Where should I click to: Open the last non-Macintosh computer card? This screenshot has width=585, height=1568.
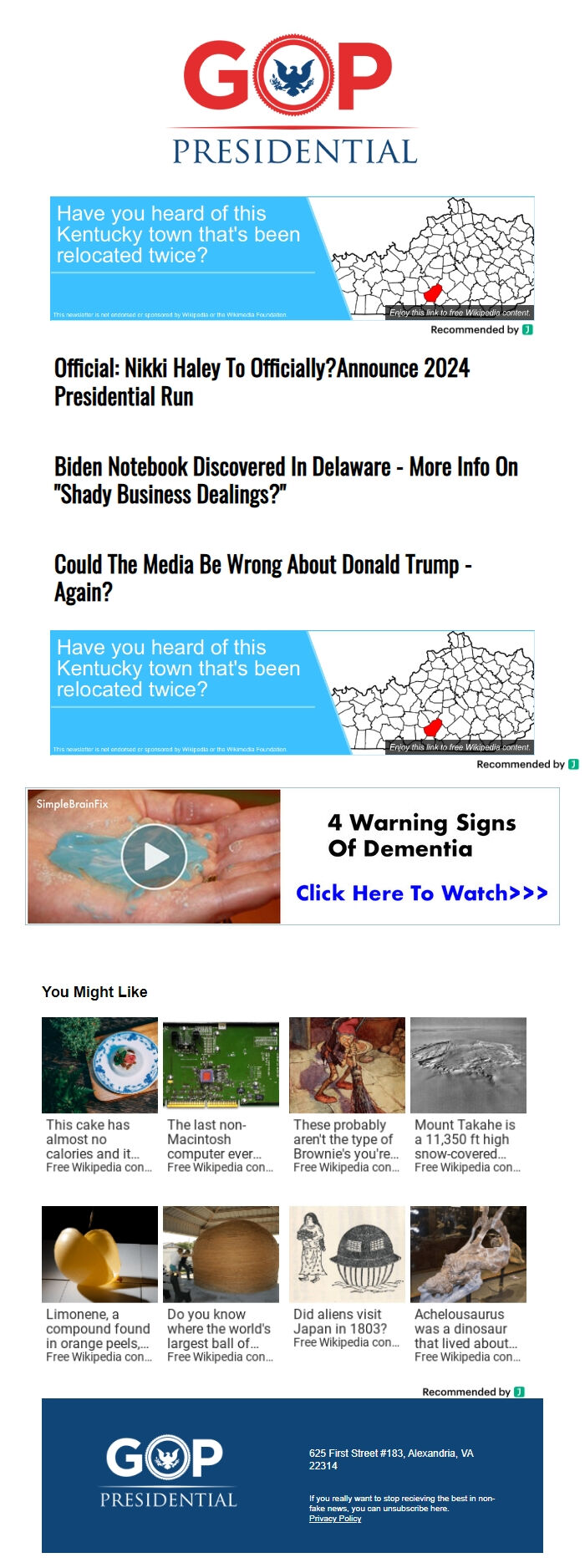[221, 1095]
